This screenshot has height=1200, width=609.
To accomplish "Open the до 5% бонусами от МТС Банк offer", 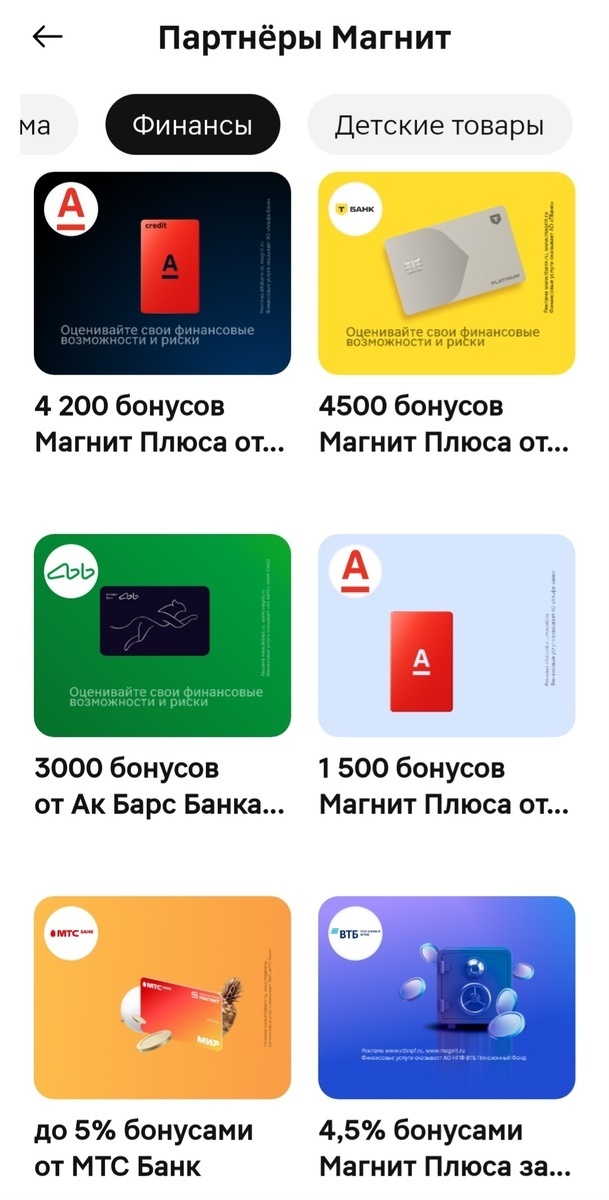I will 162,997.
